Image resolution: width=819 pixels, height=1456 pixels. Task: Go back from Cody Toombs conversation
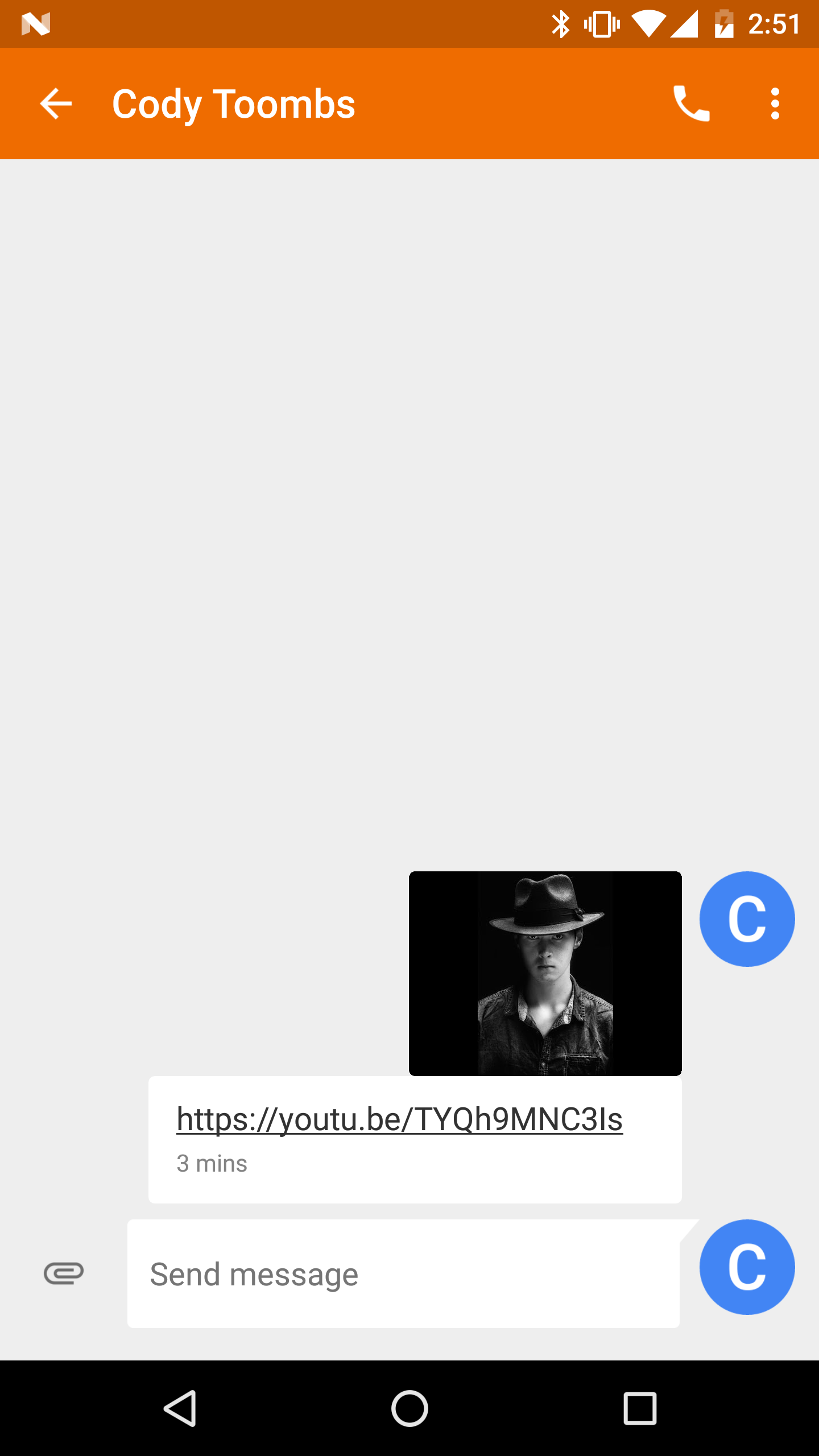pos(56,104)
